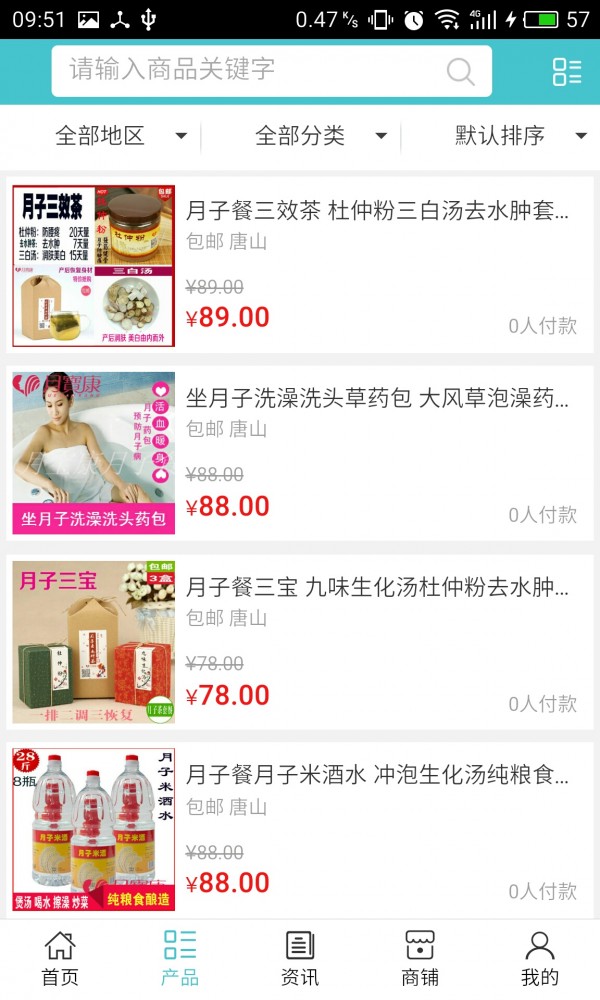Open the list view icon in header
The width and height of the screenshot is (600, 1000).
point(567,71)
